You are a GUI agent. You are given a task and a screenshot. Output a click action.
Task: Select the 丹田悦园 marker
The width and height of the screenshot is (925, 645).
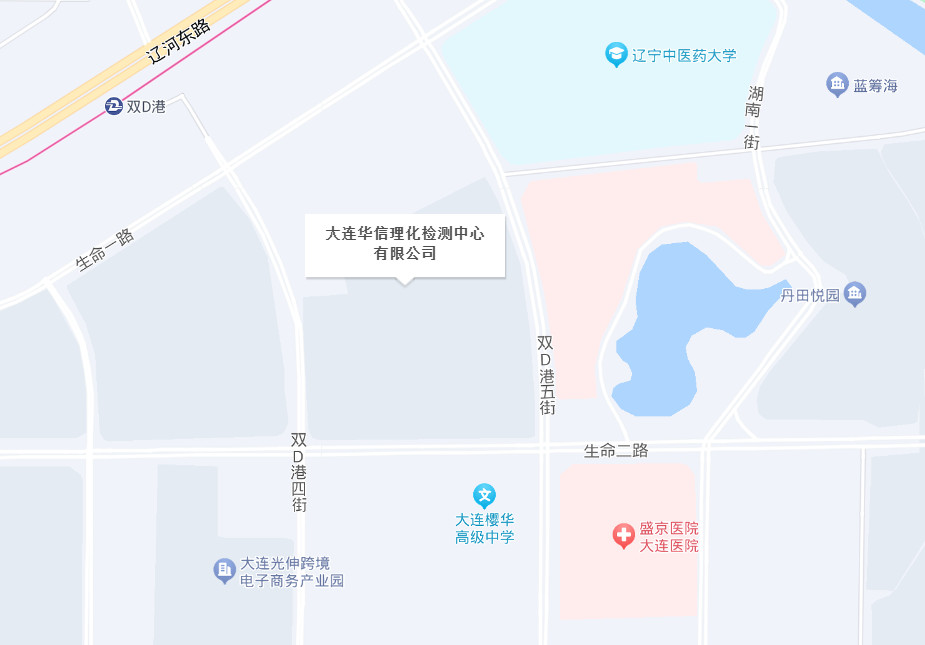(x=854, y=294)
